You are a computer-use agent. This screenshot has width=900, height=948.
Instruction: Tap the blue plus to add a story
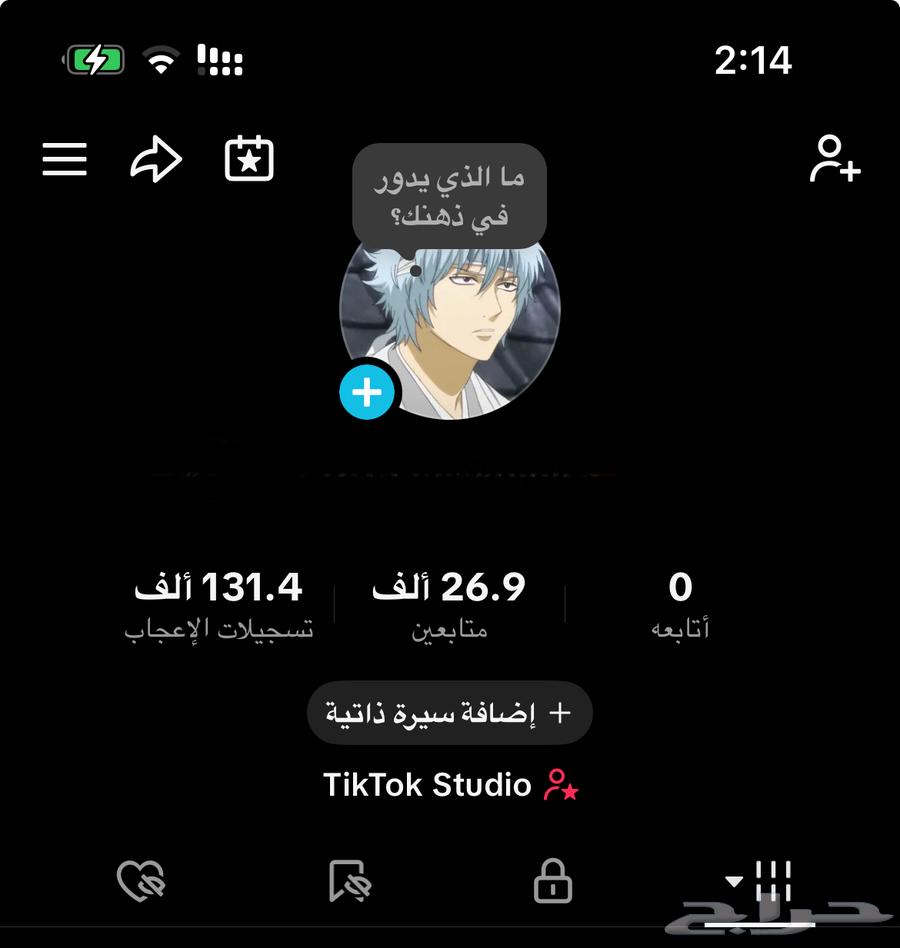pyautogui.click(x=367, y=393)
